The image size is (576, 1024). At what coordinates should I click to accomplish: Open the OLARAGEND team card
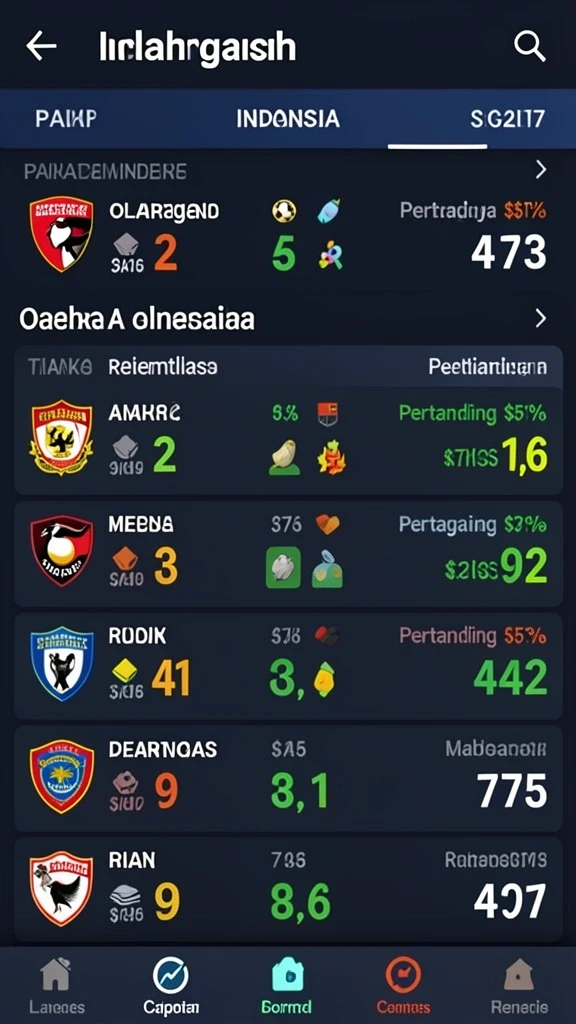coord(288,236)
